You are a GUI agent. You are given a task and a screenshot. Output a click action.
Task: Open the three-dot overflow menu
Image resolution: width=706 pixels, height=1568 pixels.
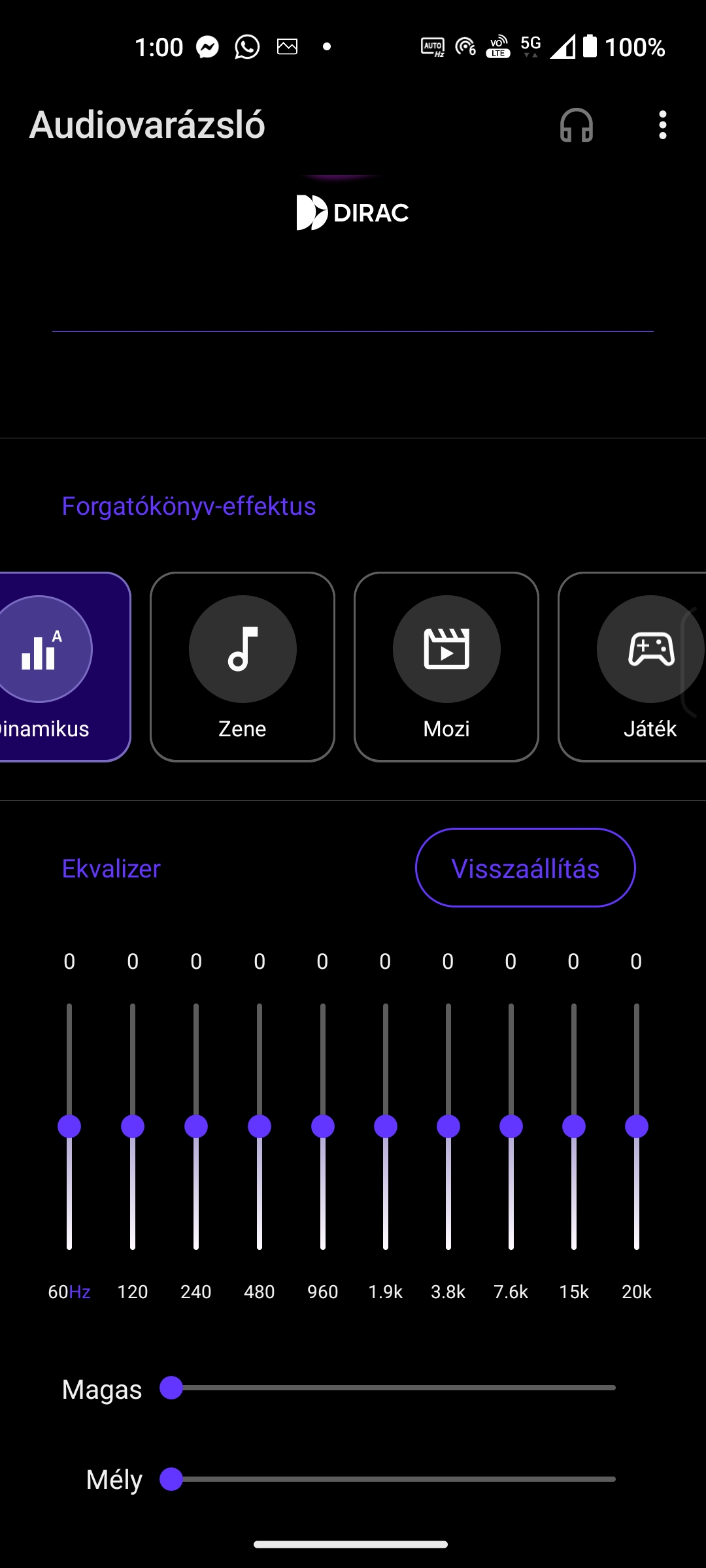pyautogui.click(x=663, y=125)
